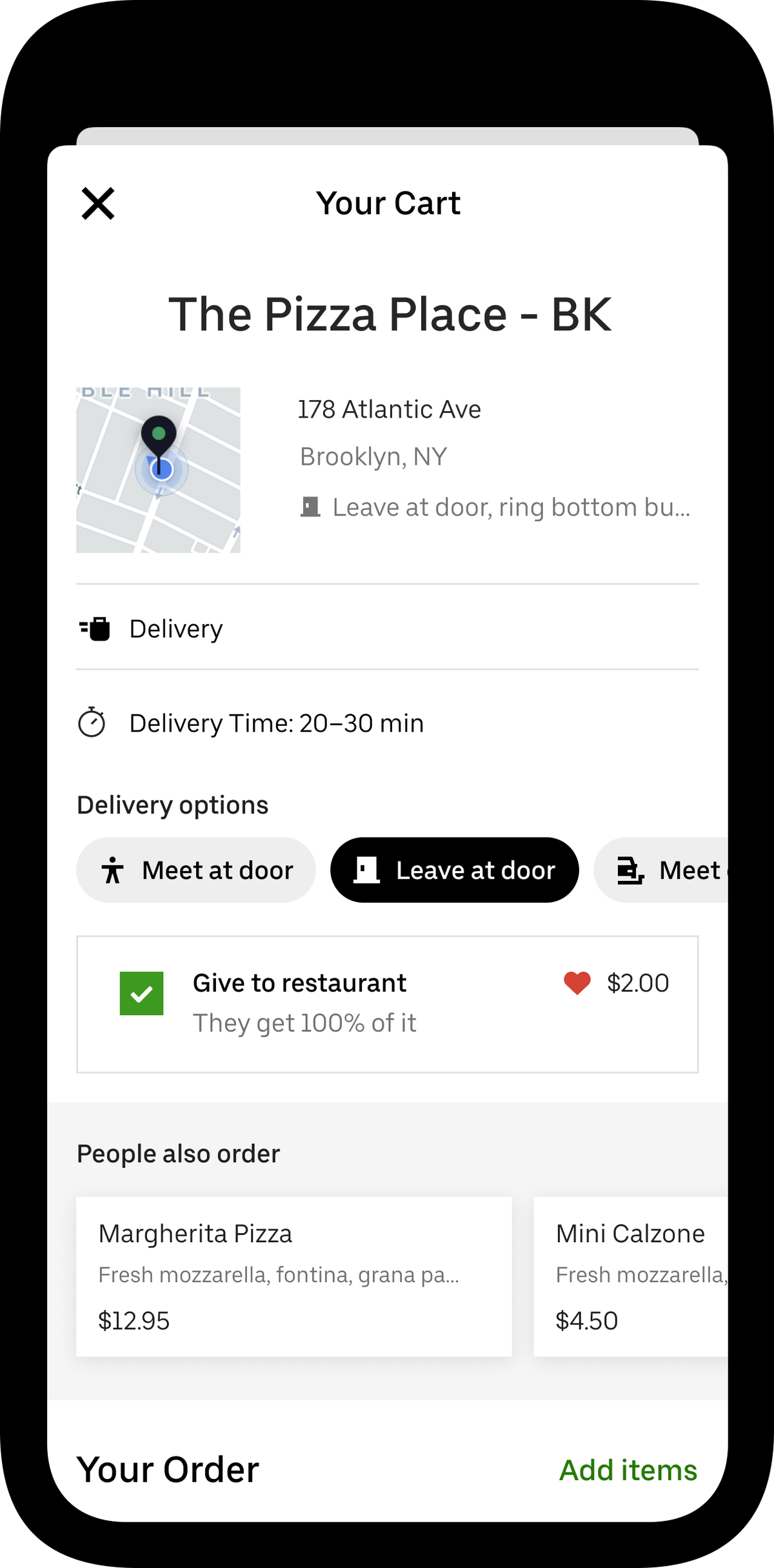This screenshot has height=1568, width=774.
Task: Open the Delivery method row
Action: 387,628
